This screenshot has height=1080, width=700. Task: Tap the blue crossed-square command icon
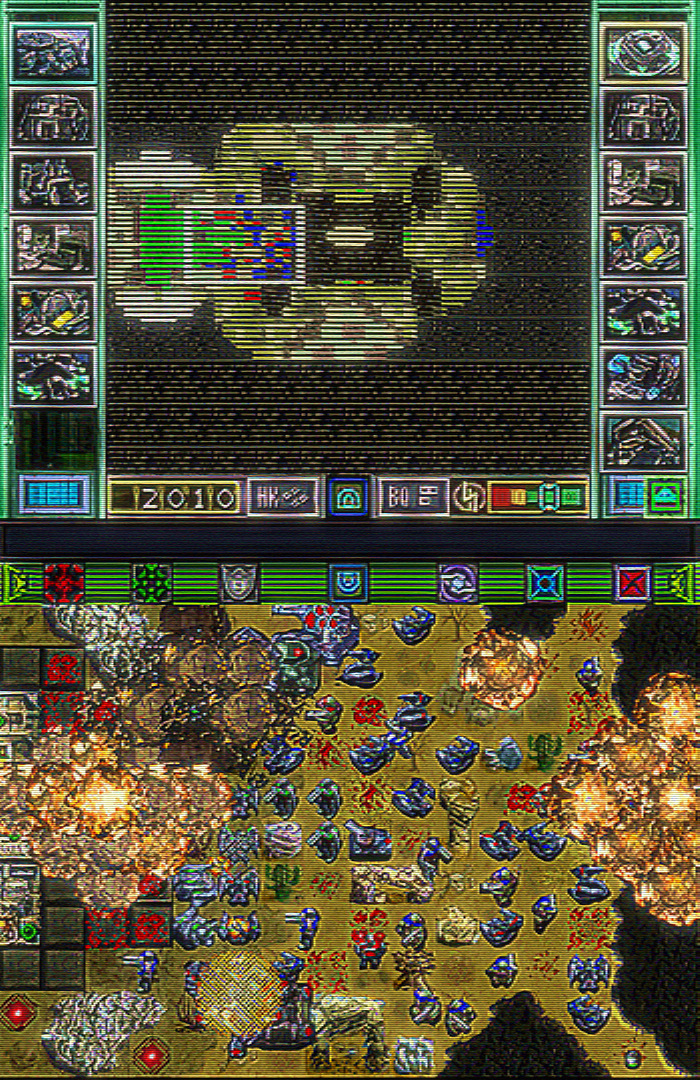click(x=546, y=582)
